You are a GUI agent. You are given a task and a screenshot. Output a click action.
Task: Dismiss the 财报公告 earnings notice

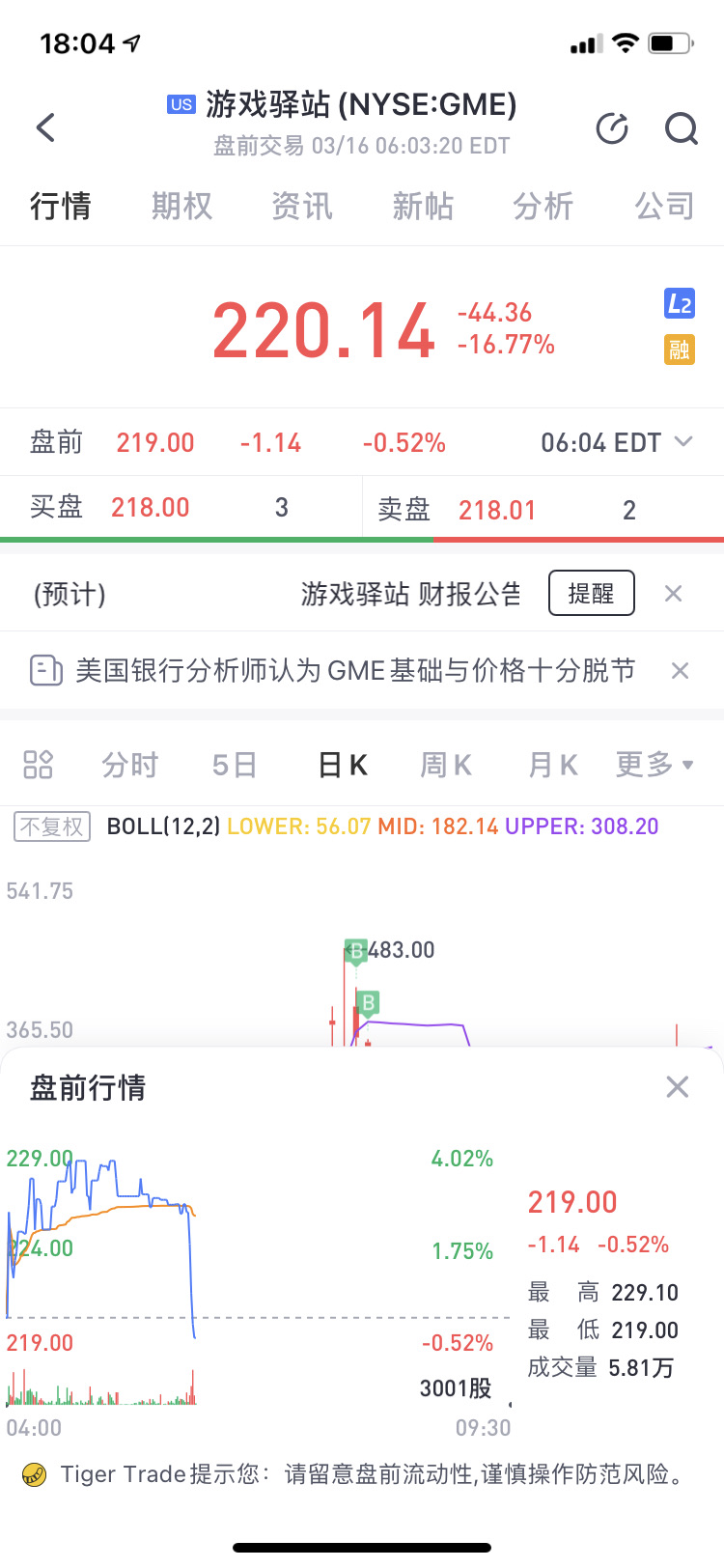674,594
